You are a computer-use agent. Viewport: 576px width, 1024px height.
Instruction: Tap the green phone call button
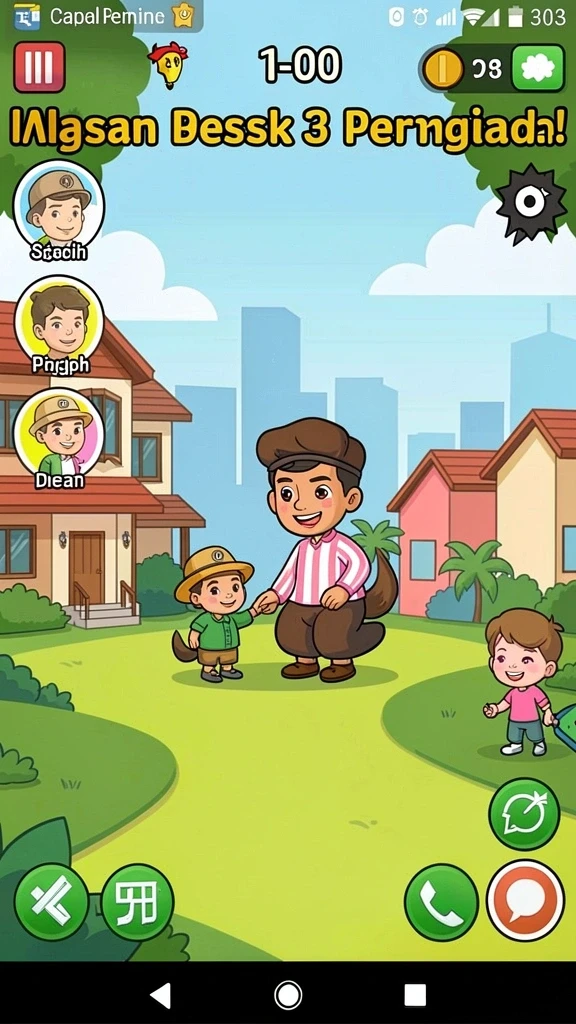(441, 903)
